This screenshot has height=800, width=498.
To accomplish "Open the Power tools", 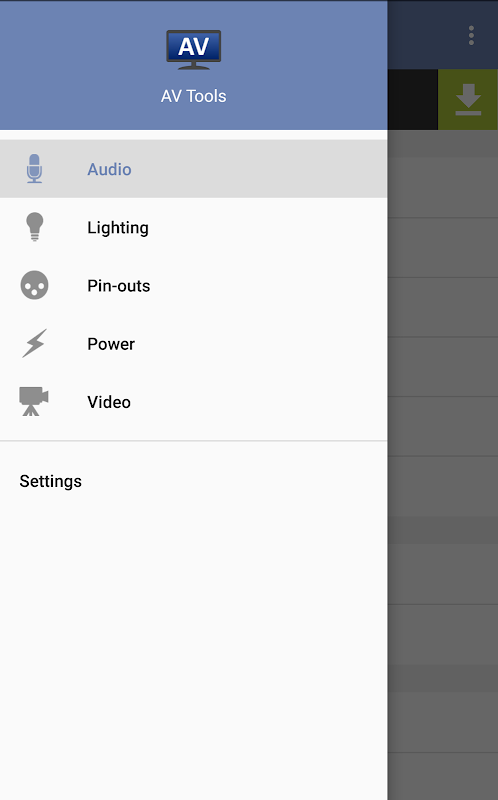I will click(x=193, y=343).
